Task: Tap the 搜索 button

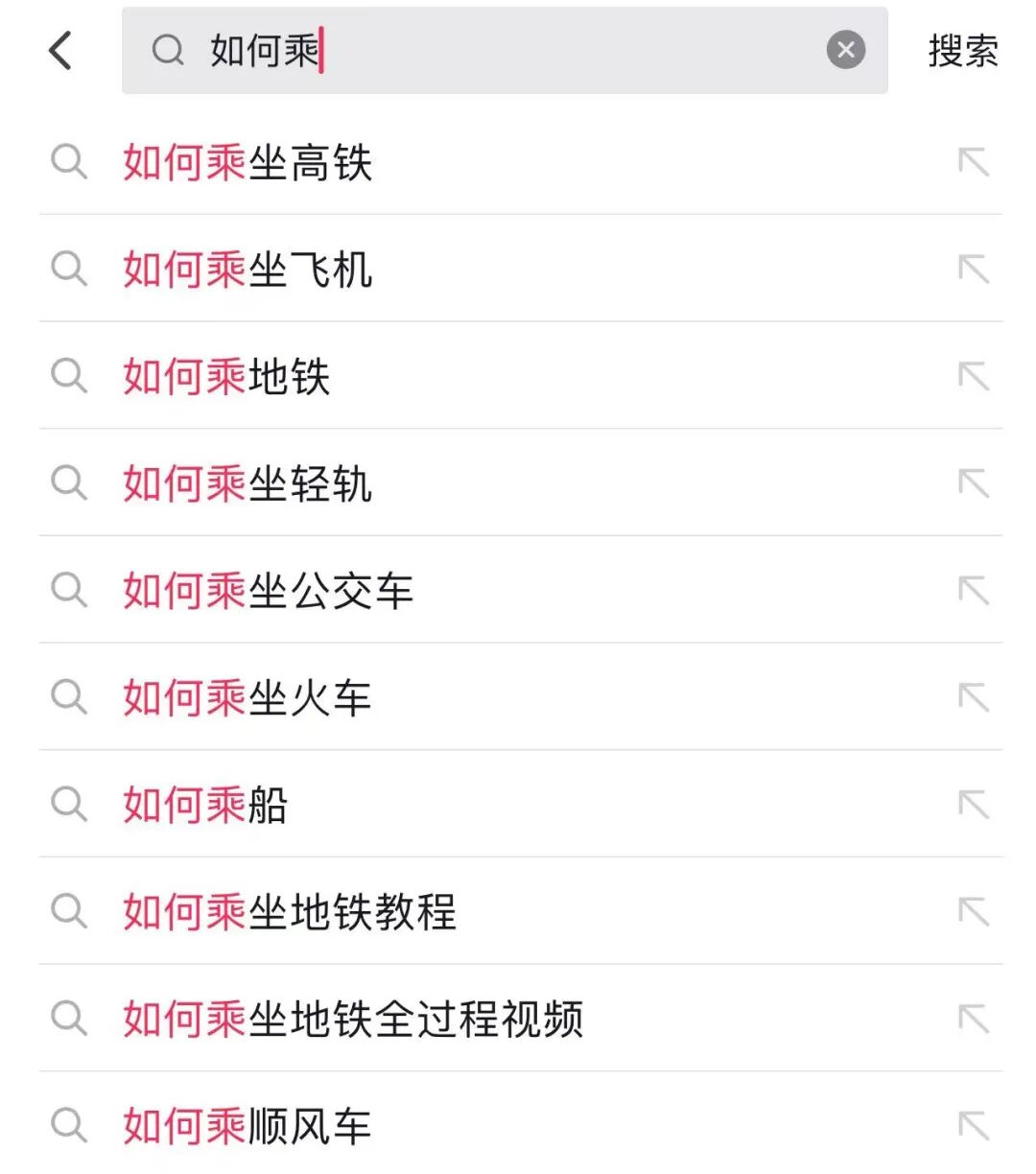Action: point(962,51)
